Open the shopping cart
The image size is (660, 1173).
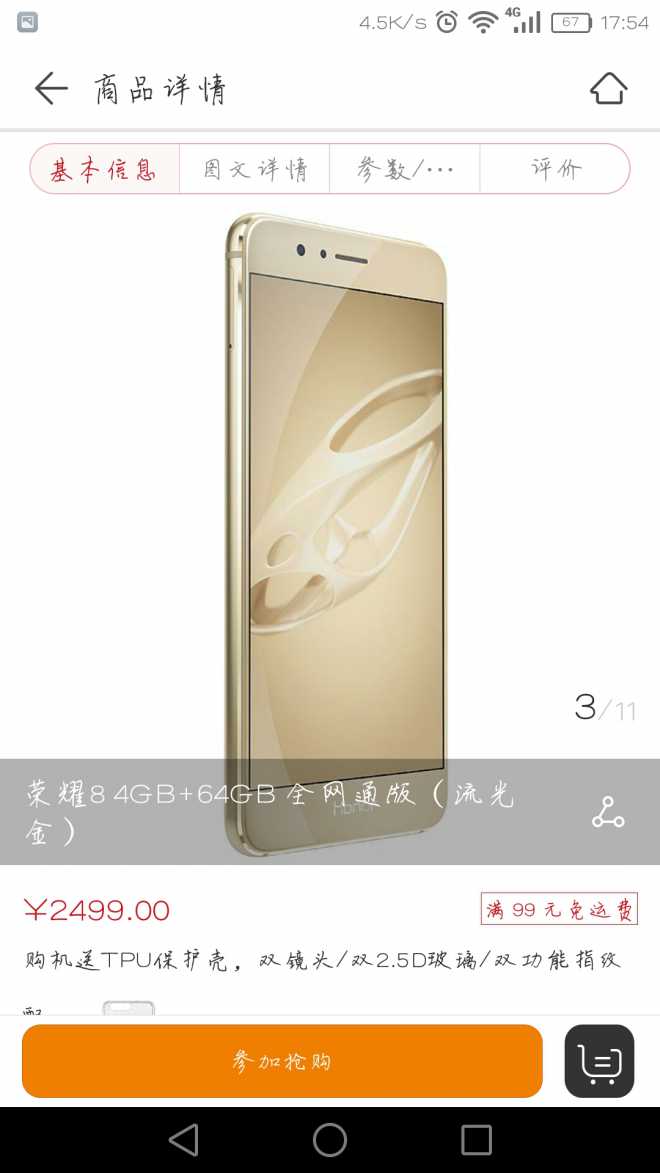coord(599,1061)
